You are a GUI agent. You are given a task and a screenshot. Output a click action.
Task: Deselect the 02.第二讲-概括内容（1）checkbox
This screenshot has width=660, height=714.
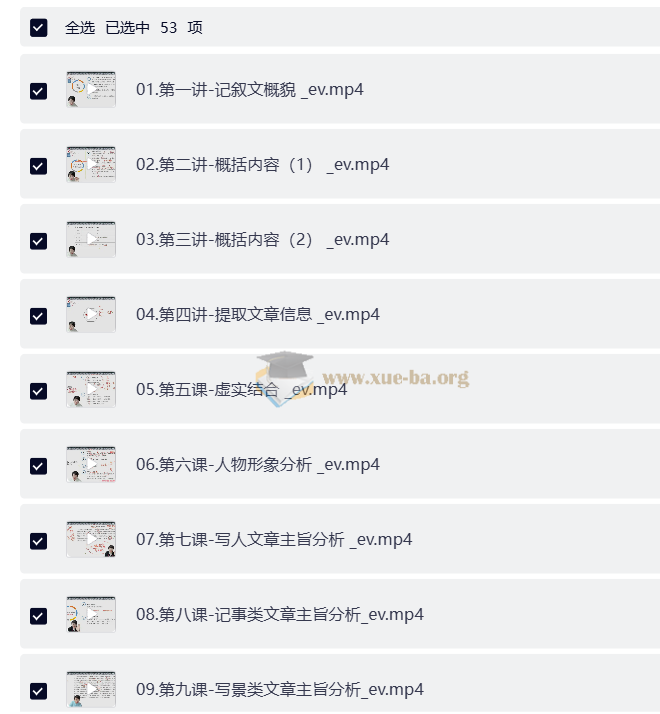[x=38, y=166]
